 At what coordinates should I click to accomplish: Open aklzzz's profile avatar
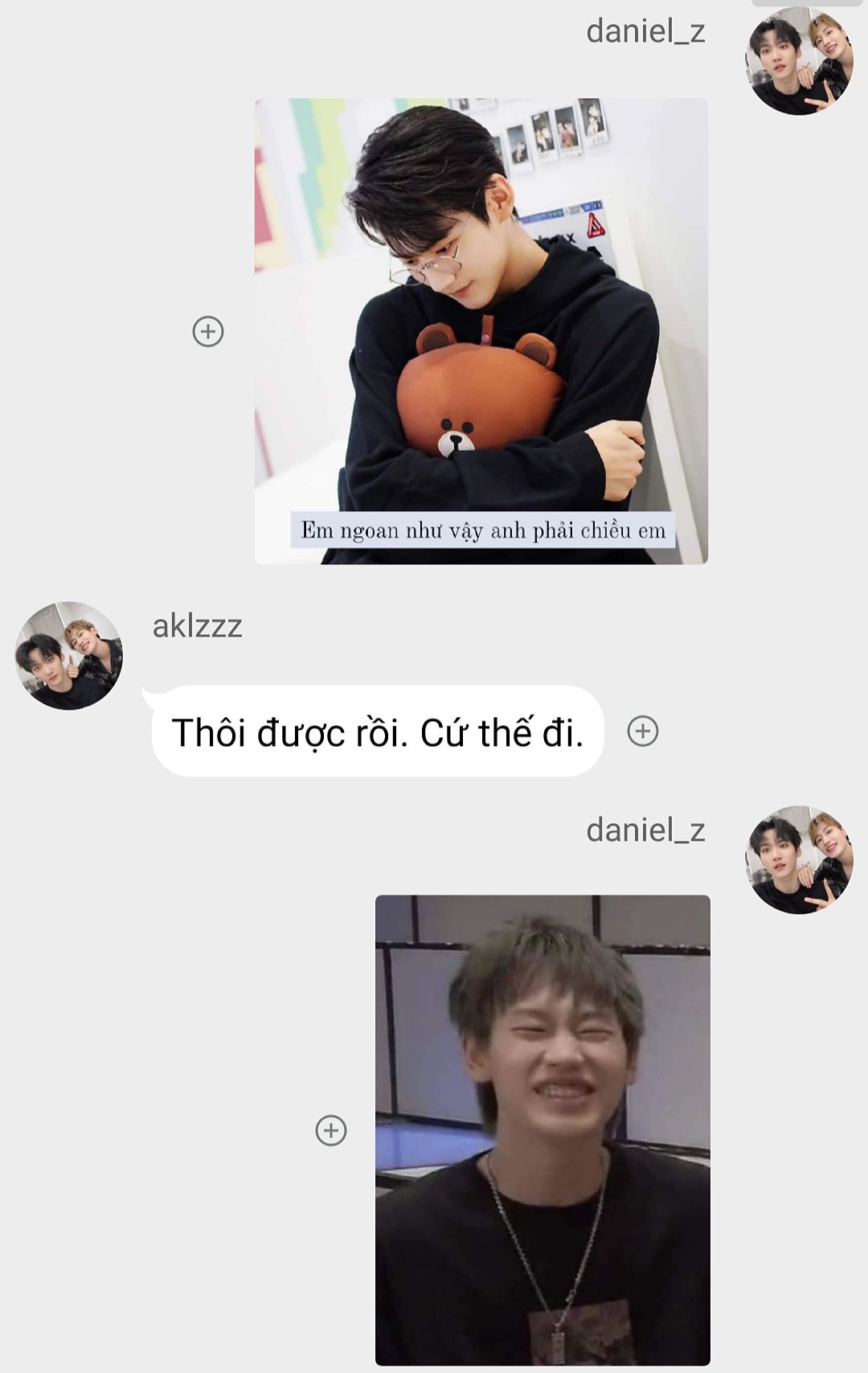pos(69,655)
